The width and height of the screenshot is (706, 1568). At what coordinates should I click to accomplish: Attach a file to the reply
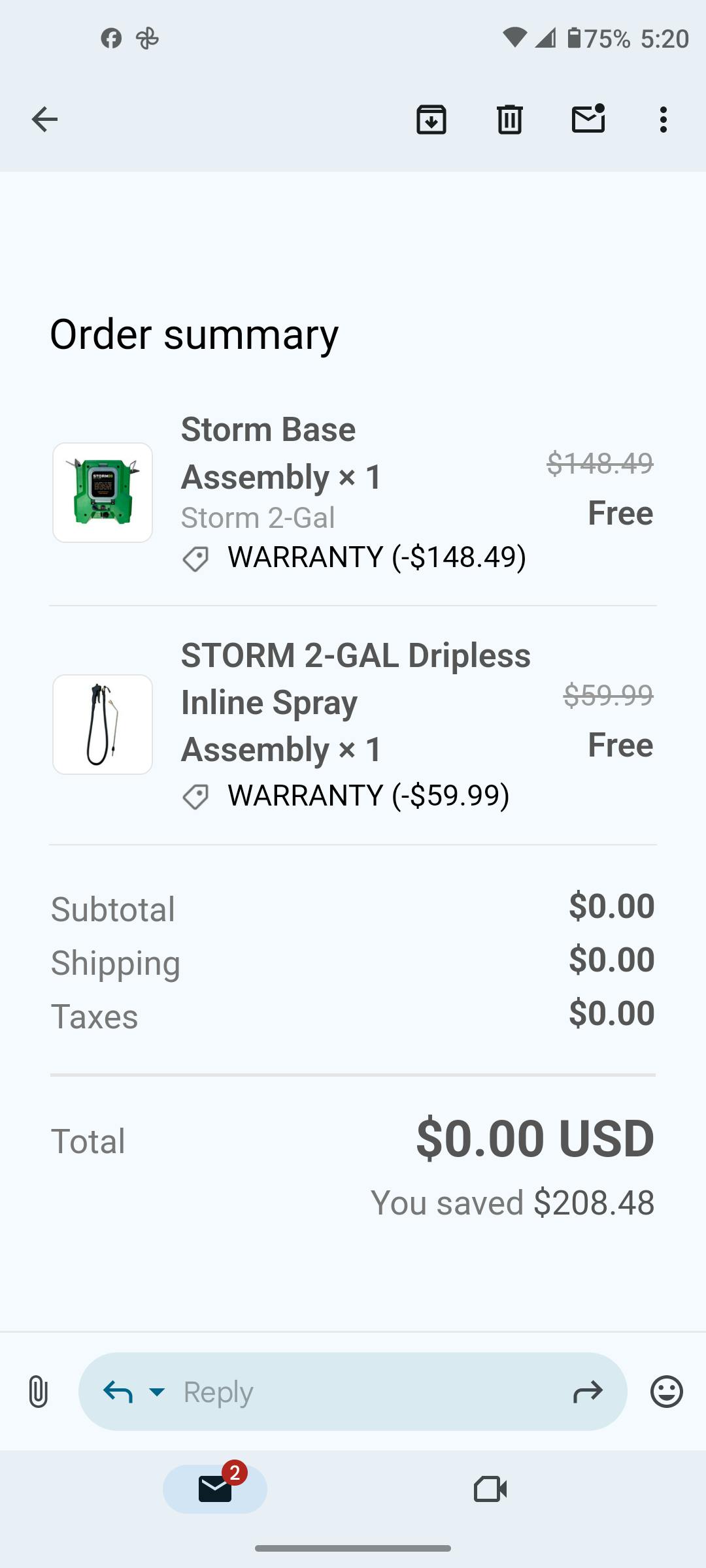[38, 1391]
